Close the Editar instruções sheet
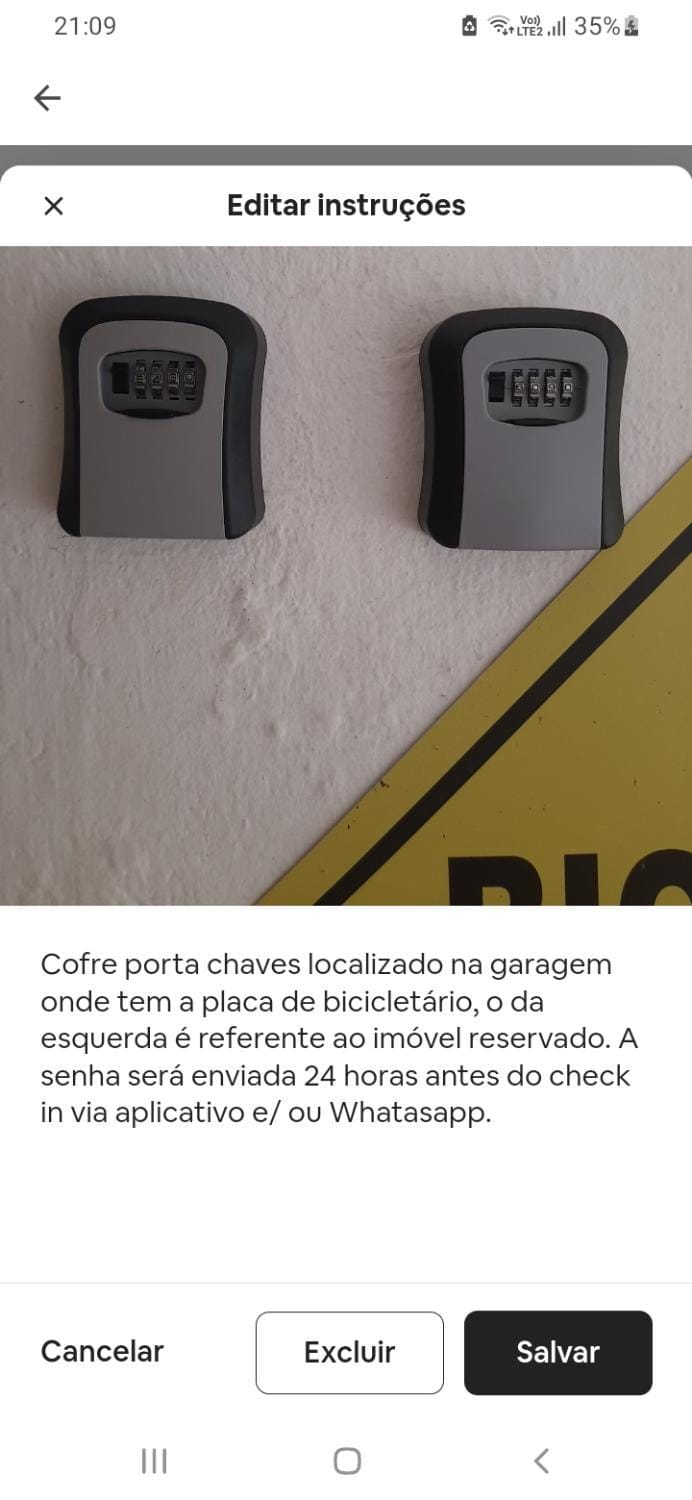This screenshot has width=692, height=1500. 54,206
